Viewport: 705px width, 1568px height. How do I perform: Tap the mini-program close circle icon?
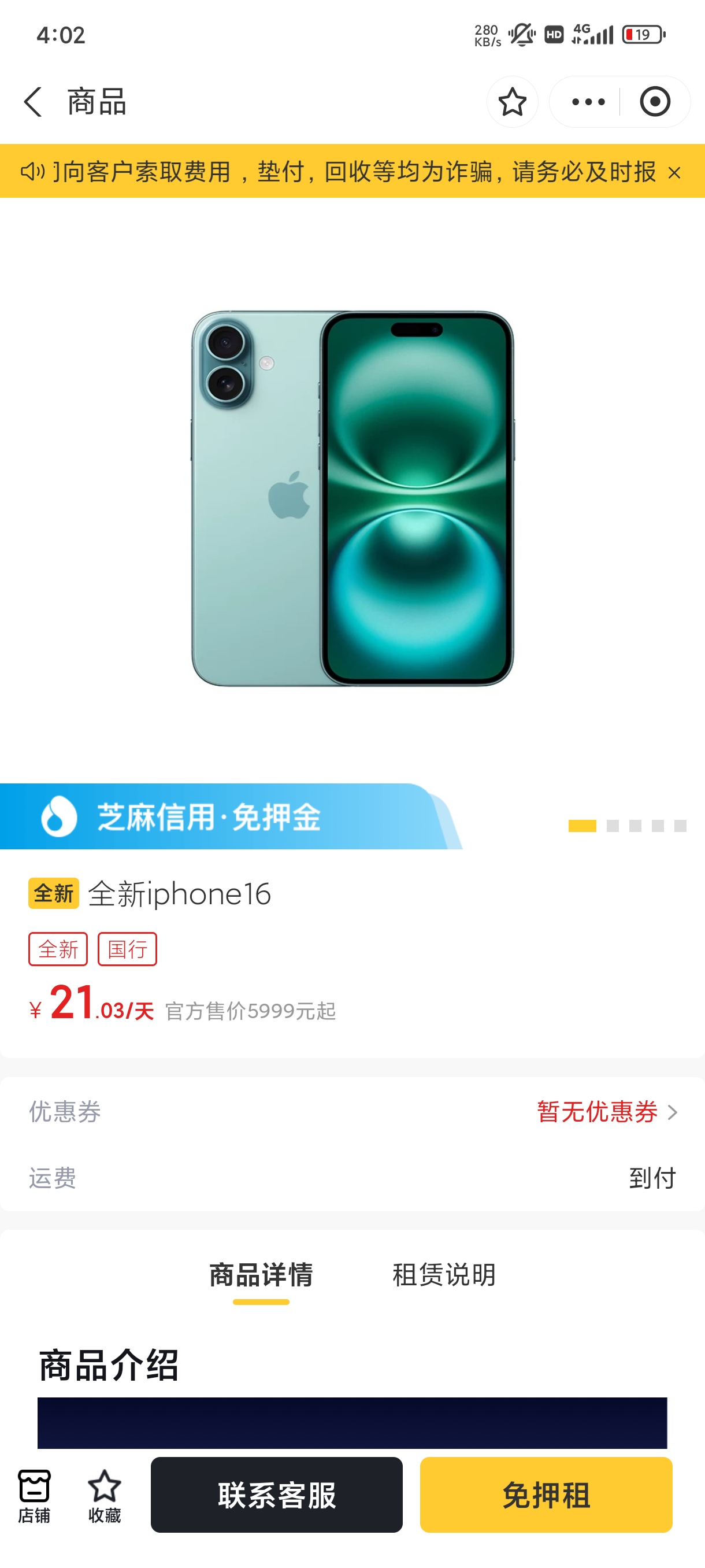(x=655, y=102)
